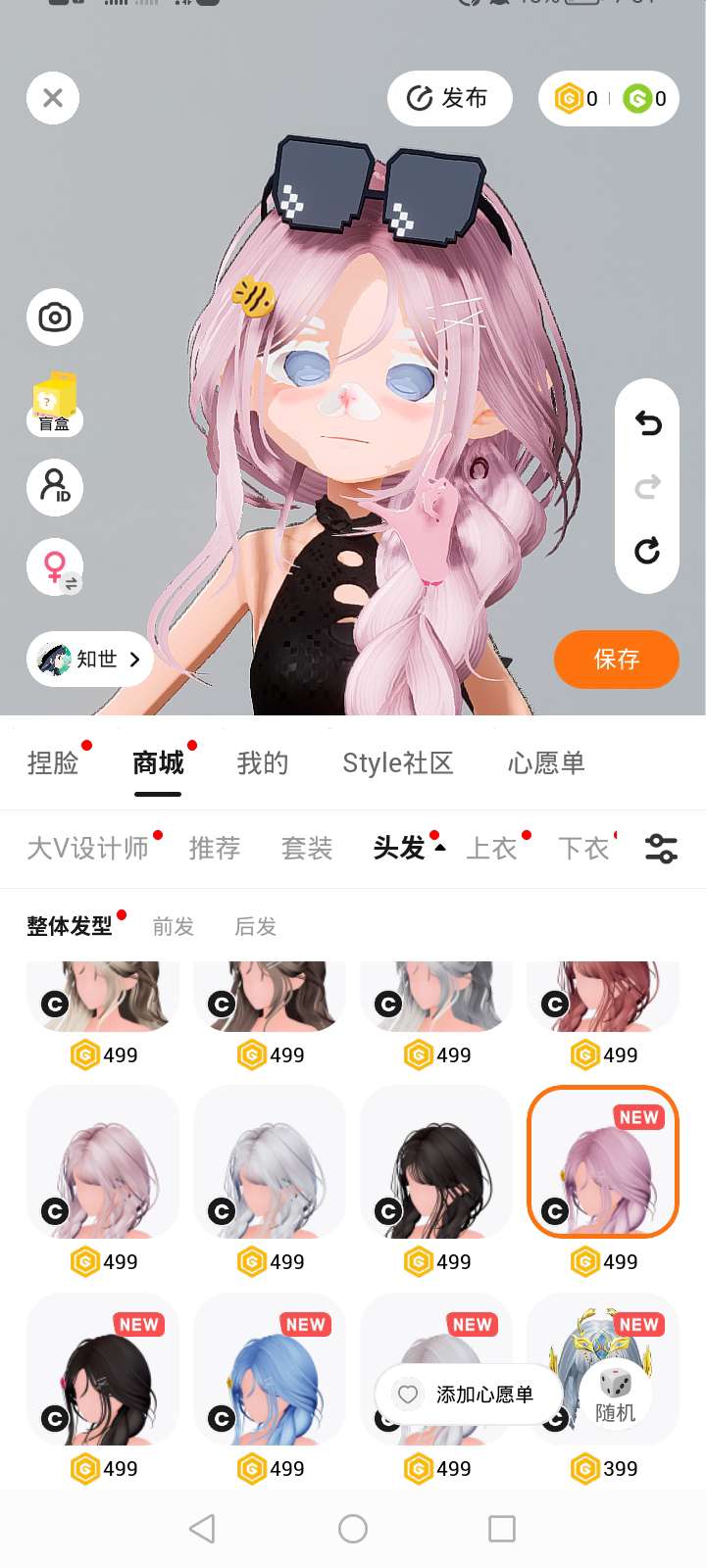Open the camera photo mode
This screenshot has width=706, height=1568.
coord(54,318)
